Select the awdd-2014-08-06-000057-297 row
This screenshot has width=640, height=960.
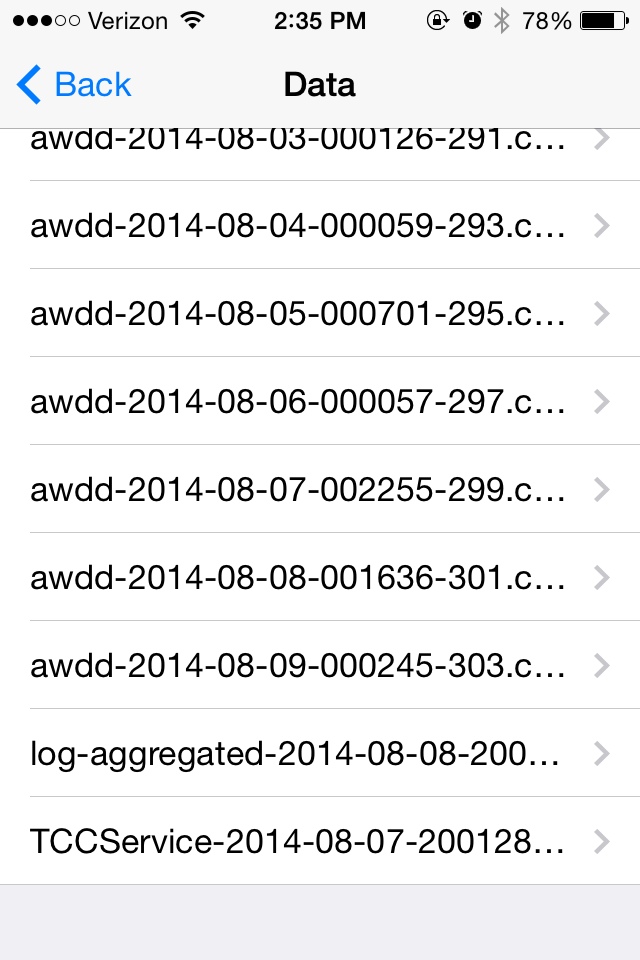300,402
